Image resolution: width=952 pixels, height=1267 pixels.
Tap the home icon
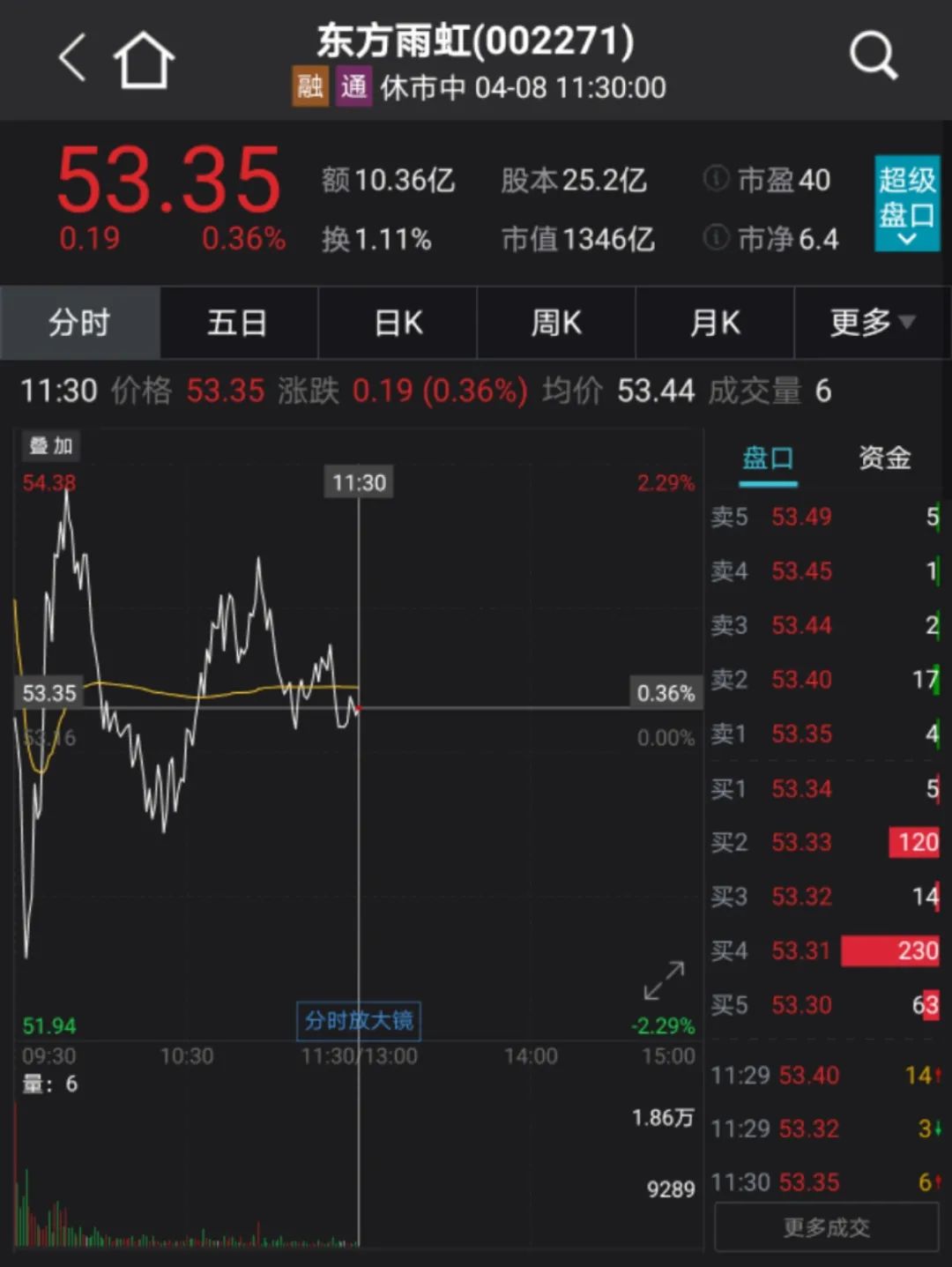(x=144, y=60)
